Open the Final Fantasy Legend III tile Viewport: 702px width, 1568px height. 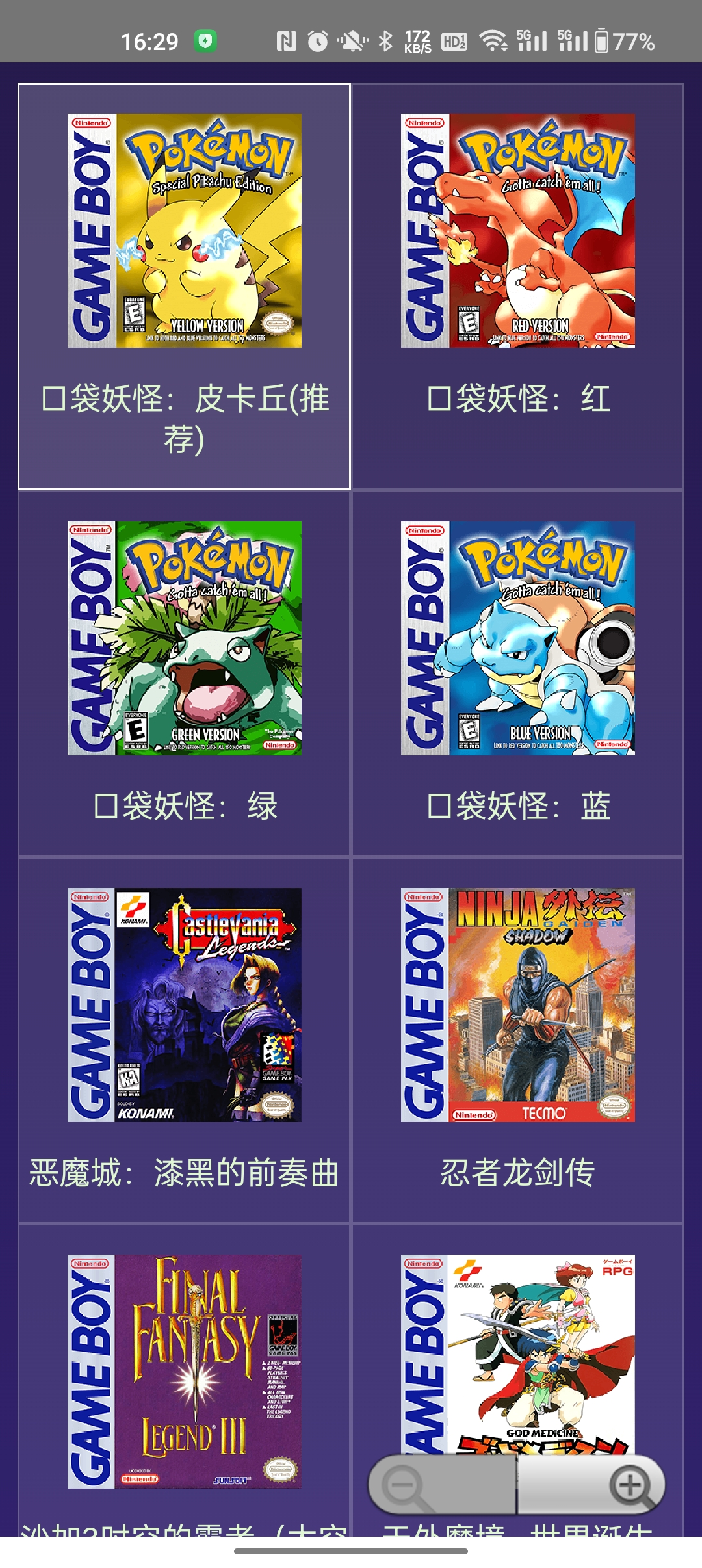[x=184, y=1381]
